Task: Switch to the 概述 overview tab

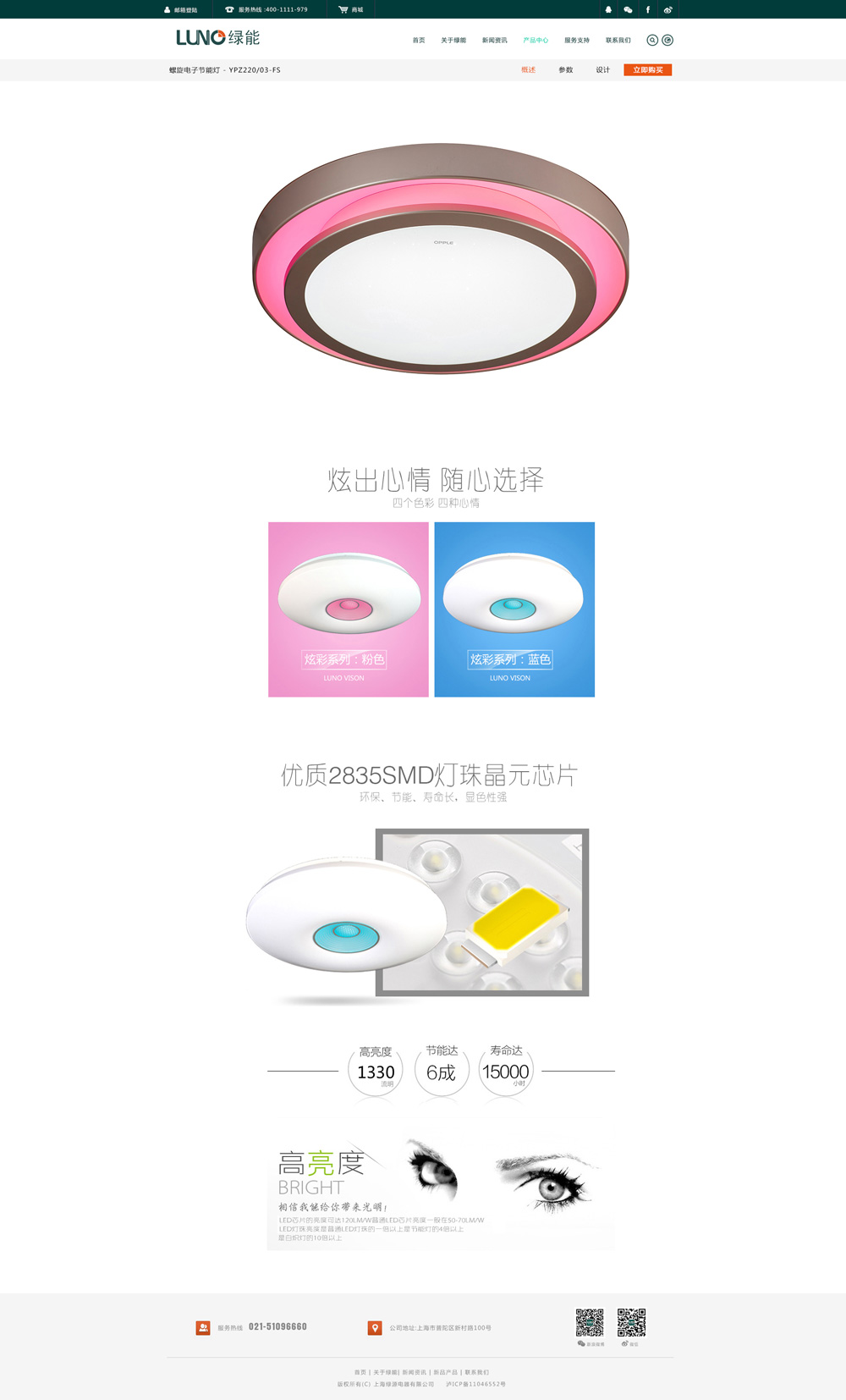Action: coord(529,70)
